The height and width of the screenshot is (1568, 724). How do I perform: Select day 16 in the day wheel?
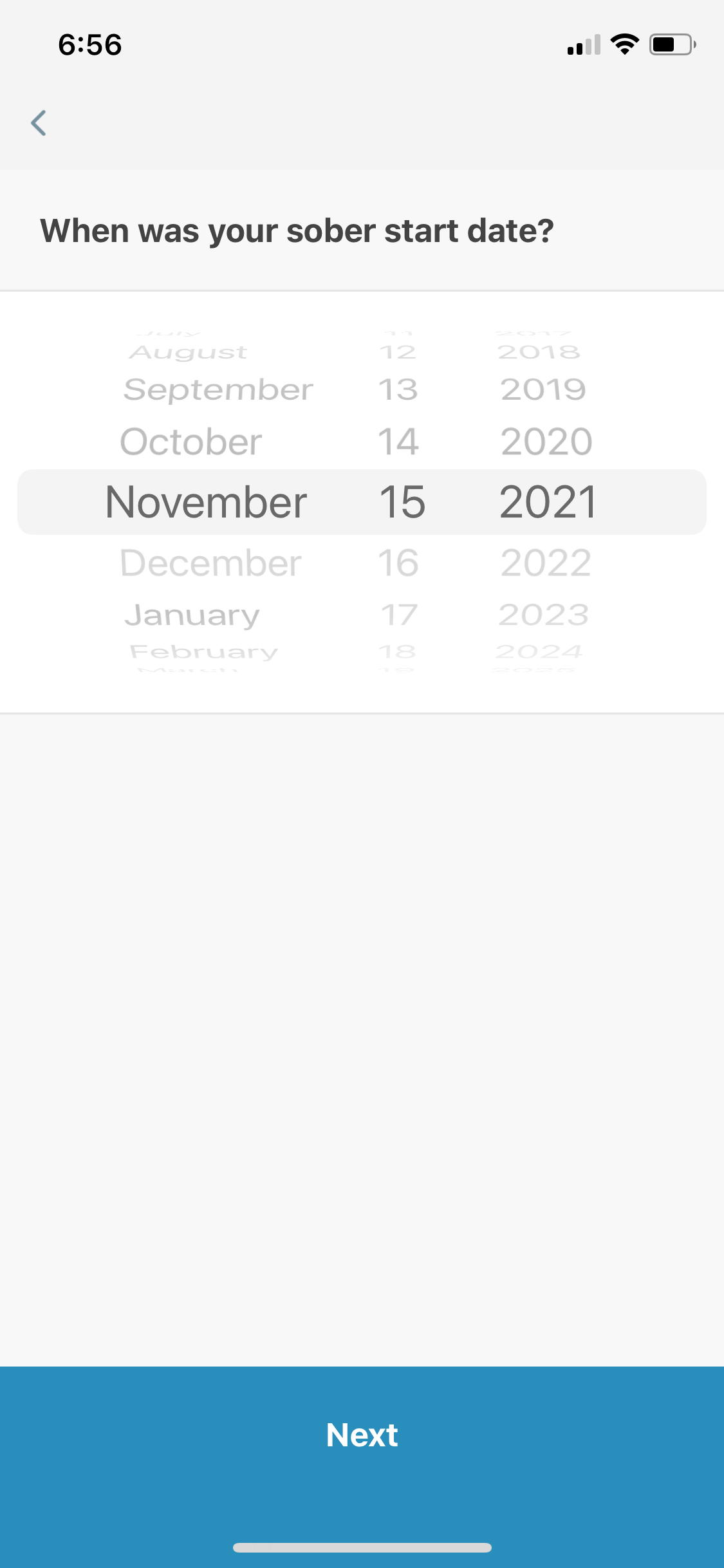point(398,563)
